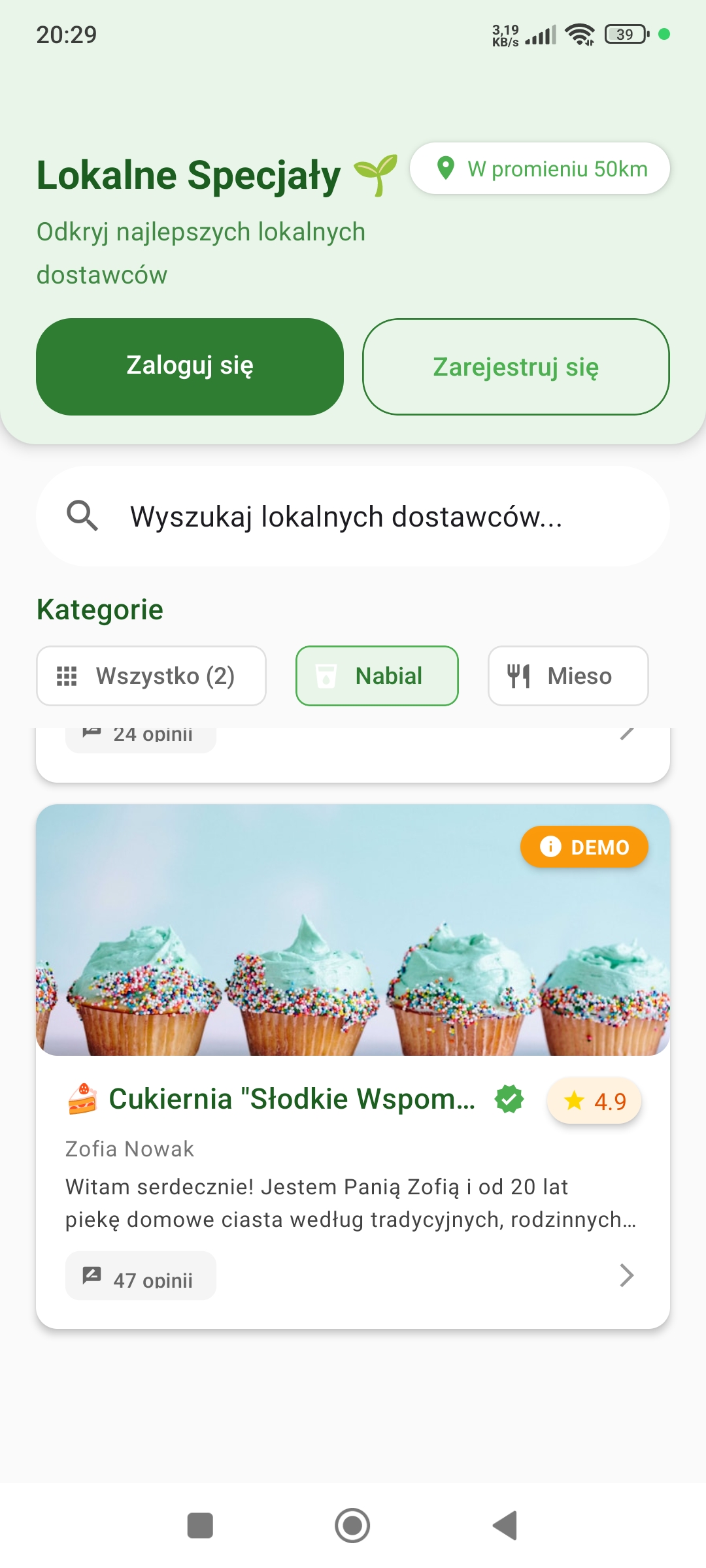
Task: Tap the milk glass icon on the Nabial chip
Action: point(326,676)
